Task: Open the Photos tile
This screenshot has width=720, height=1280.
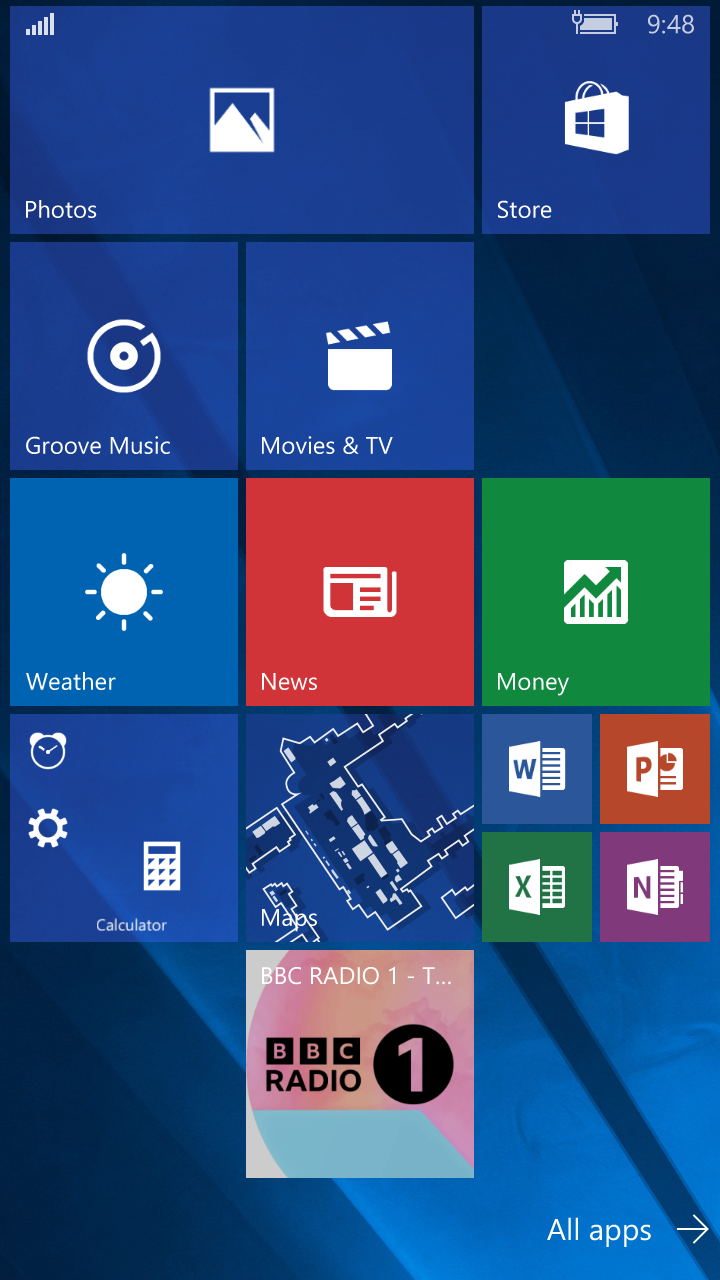Action: [x=242, y=120]
